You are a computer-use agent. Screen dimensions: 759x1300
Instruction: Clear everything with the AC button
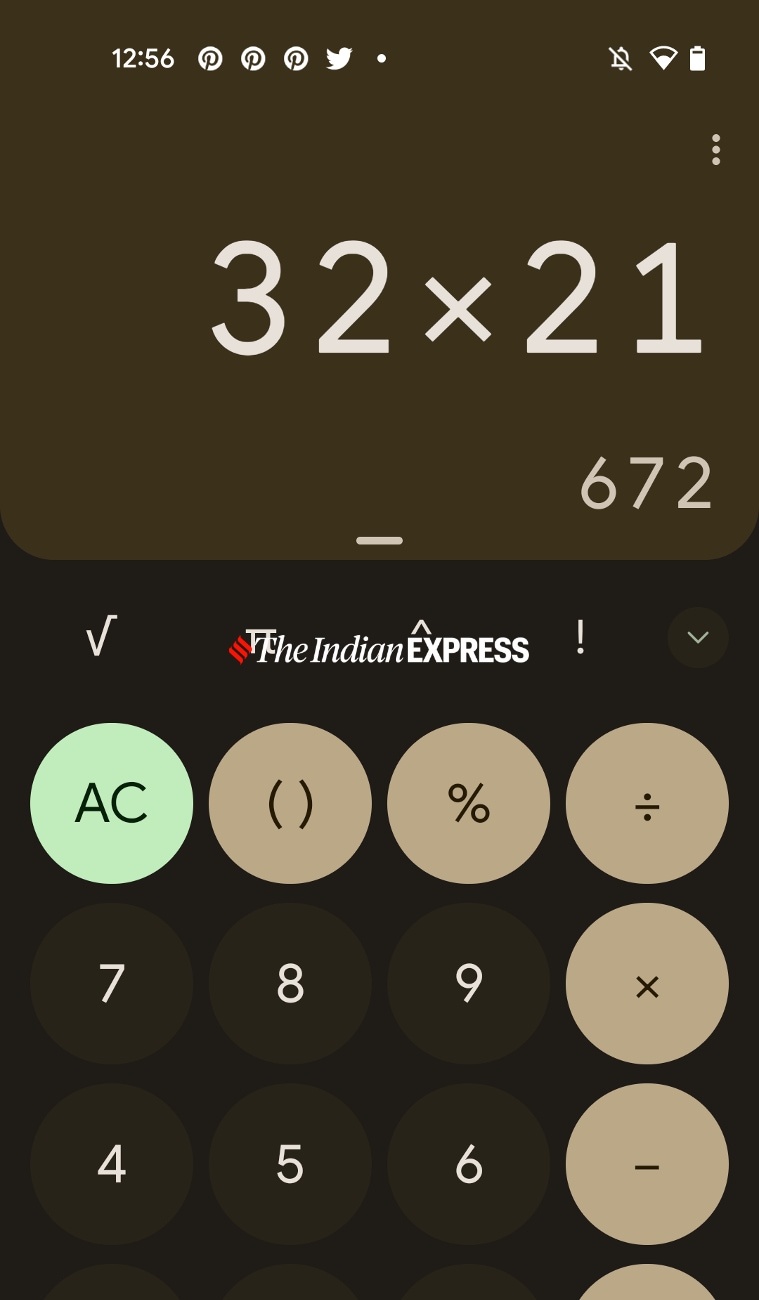click(111, 803)
